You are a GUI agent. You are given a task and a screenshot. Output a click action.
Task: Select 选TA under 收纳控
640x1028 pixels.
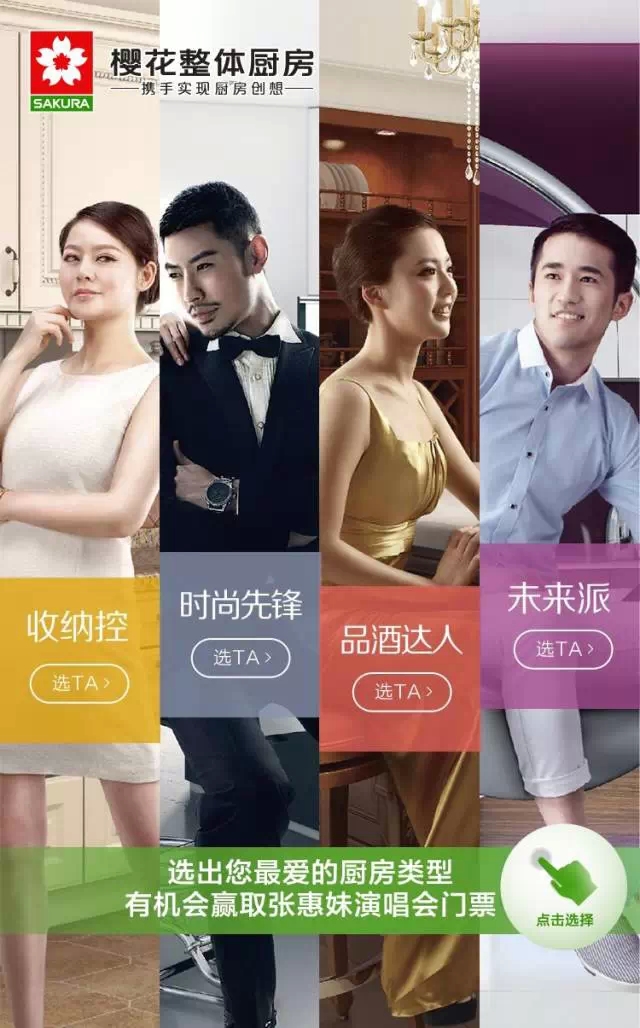click(79, 684)
